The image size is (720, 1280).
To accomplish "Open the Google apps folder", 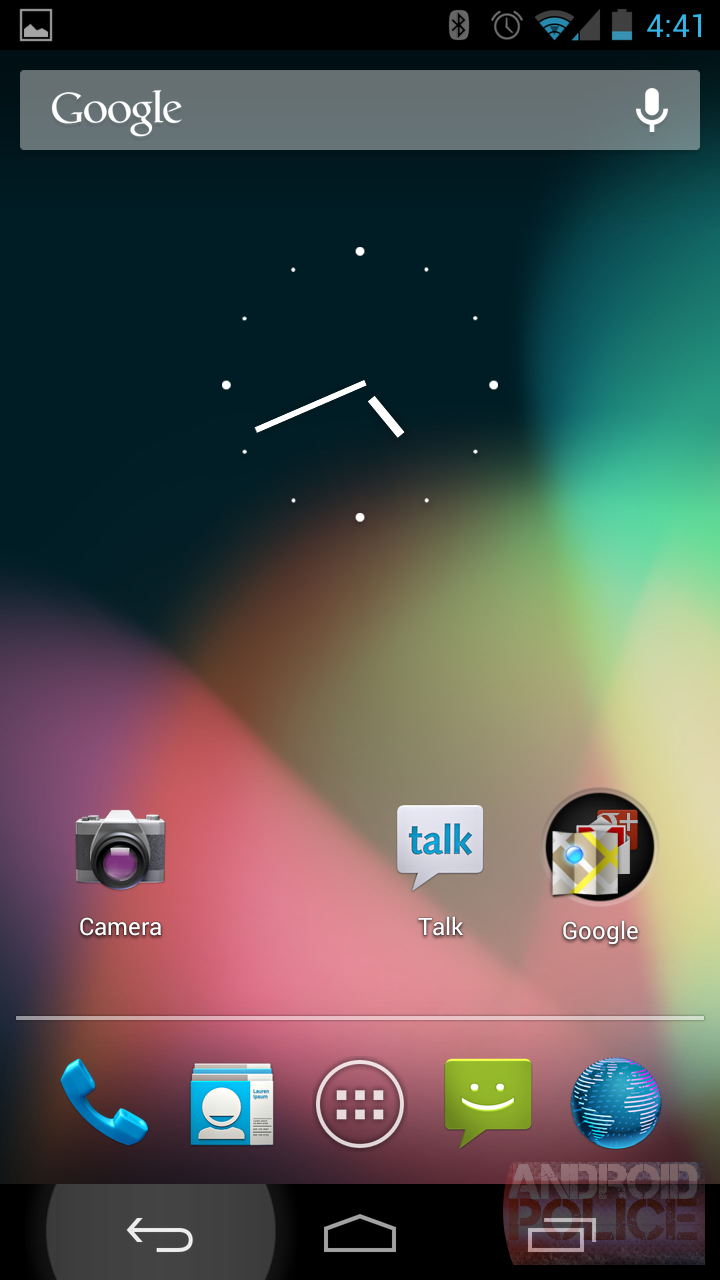I will tap(598, 845).
